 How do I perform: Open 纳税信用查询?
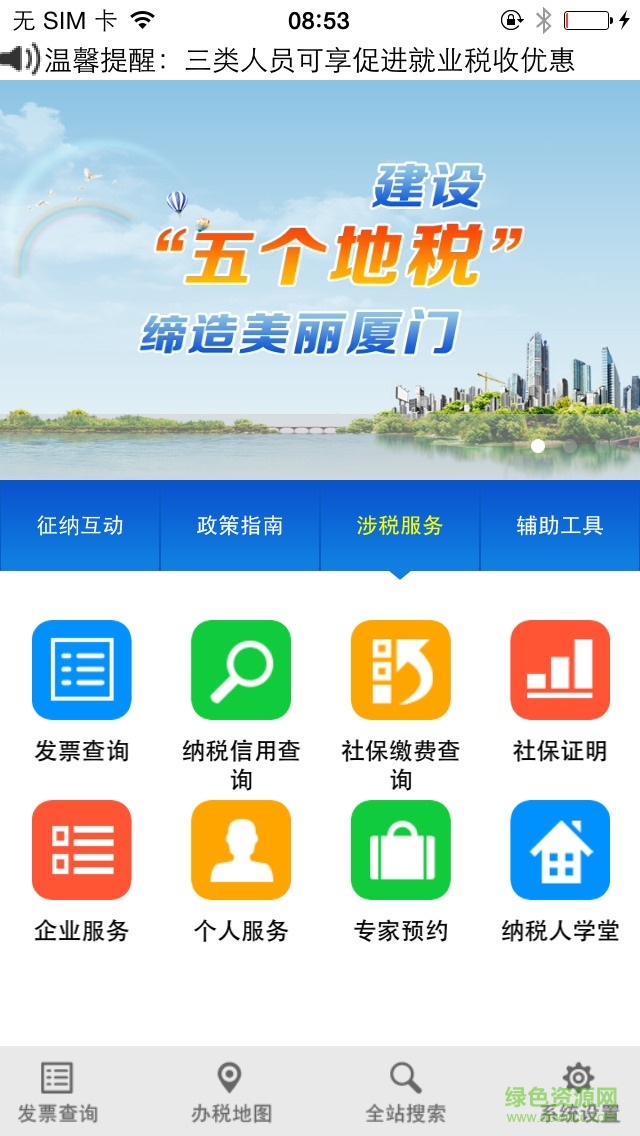[x=241, y=670]
